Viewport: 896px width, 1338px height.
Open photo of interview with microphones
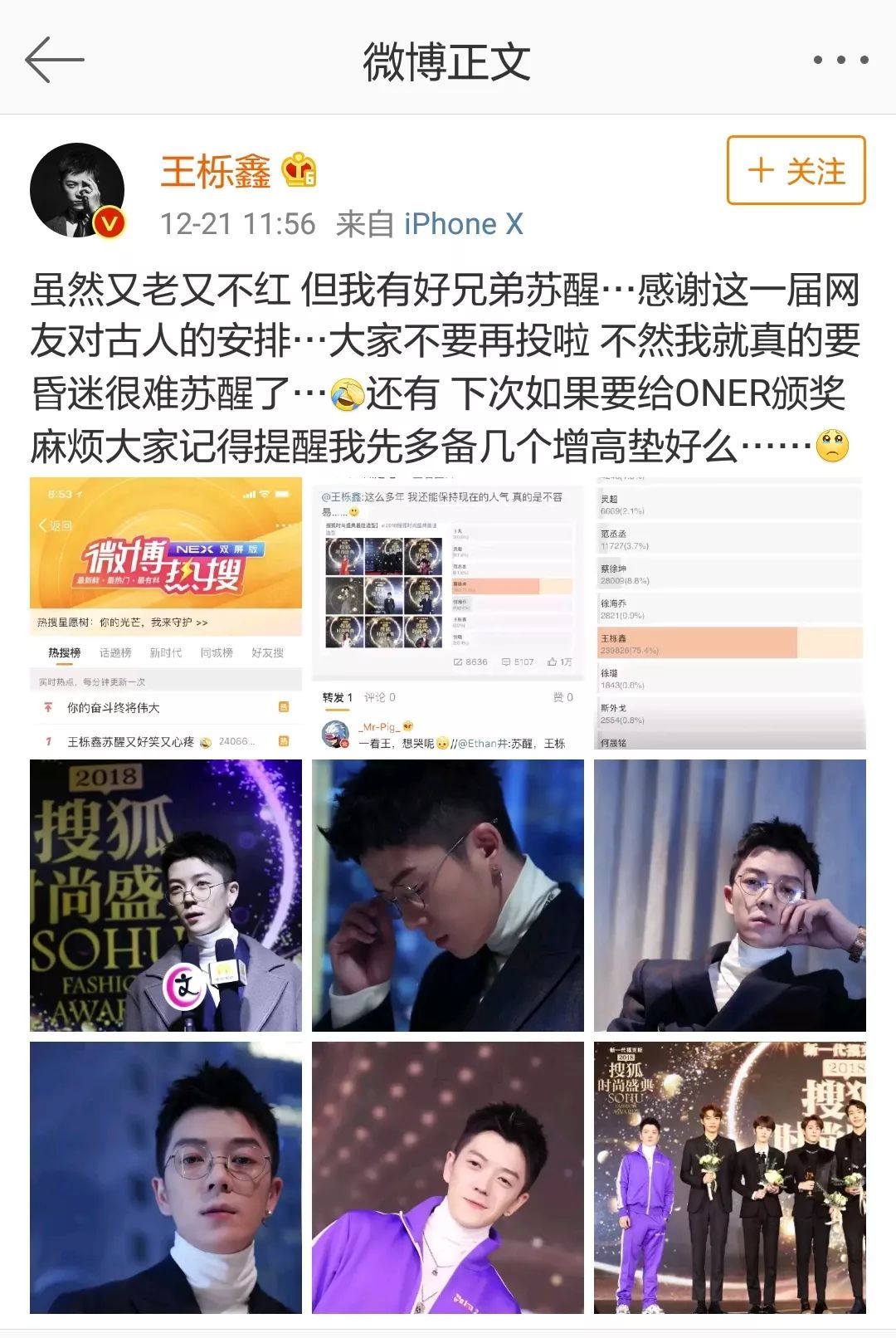click(x=166, y=896)
